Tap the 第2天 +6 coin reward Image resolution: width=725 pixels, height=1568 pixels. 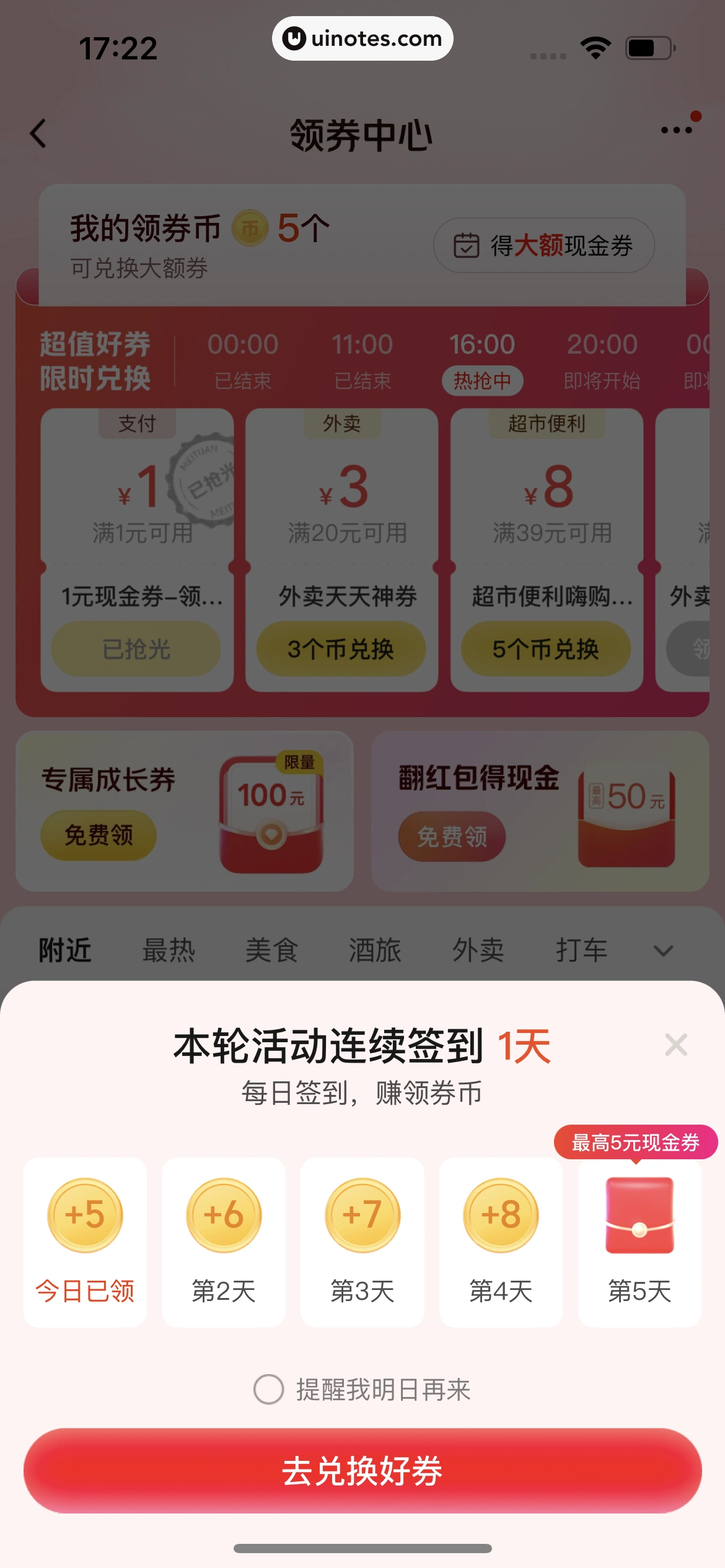[x=224, y=1215]
